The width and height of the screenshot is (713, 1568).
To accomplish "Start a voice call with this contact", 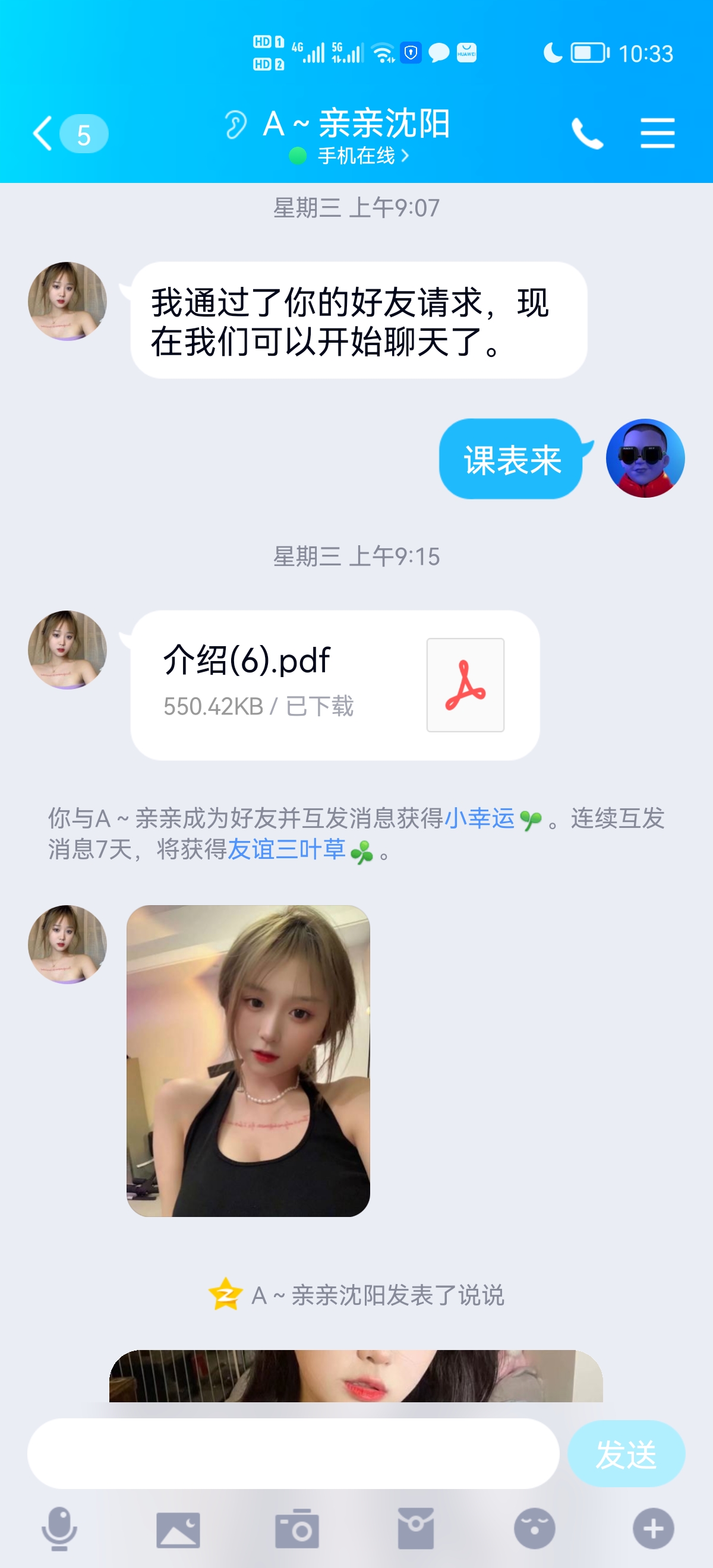I will 587,133.
